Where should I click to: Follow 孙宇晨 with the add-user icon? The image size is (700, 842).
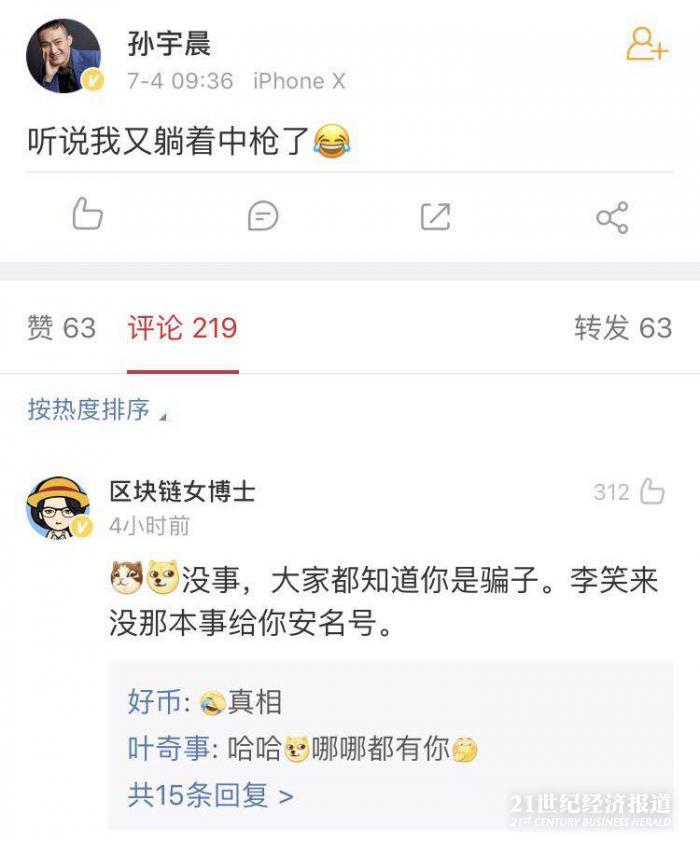[x=646, y=45]
